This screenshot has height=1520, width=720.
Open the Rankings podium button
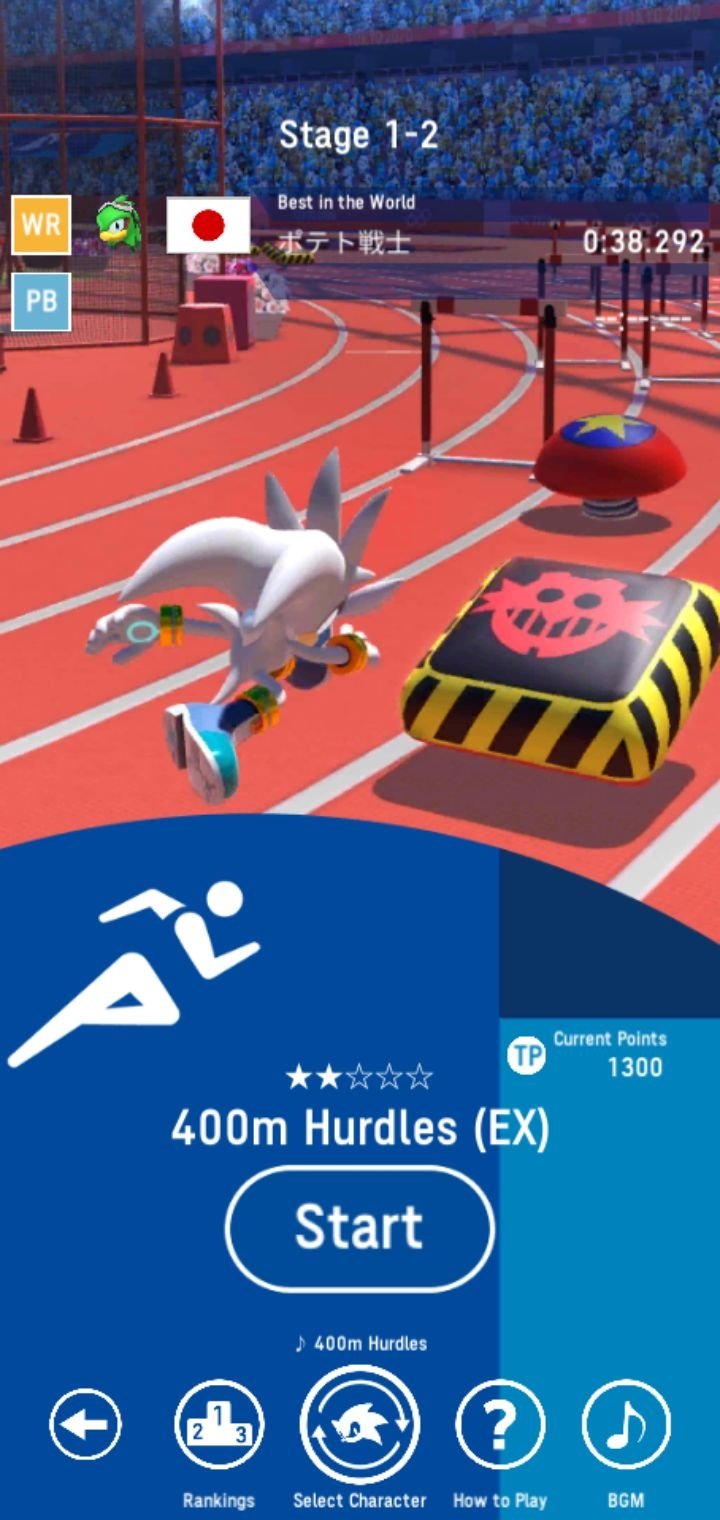(219, 1424)
